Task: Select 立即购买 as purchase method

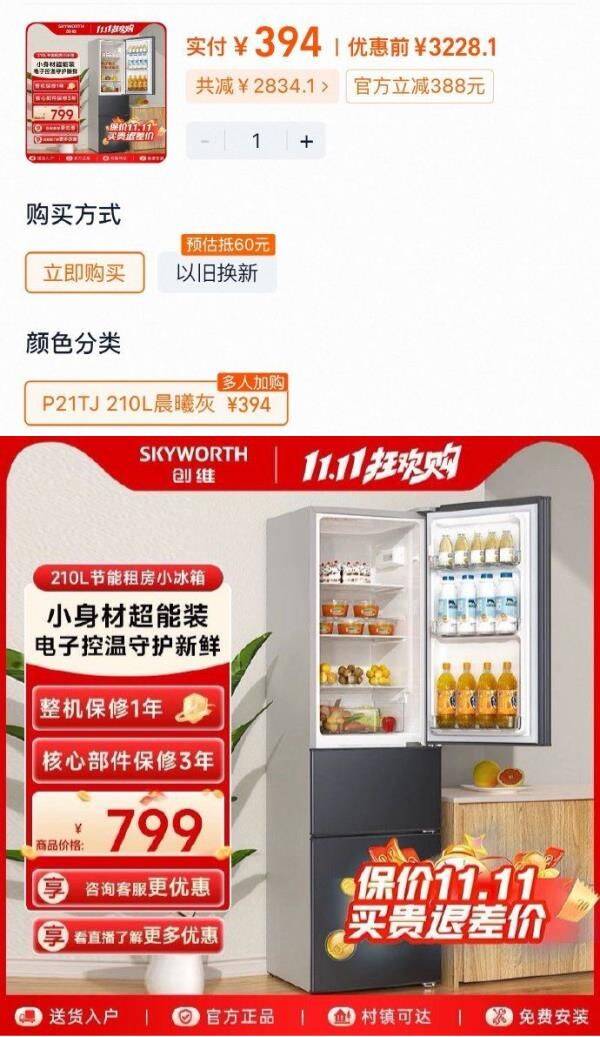Action: (x=85, y=272)
